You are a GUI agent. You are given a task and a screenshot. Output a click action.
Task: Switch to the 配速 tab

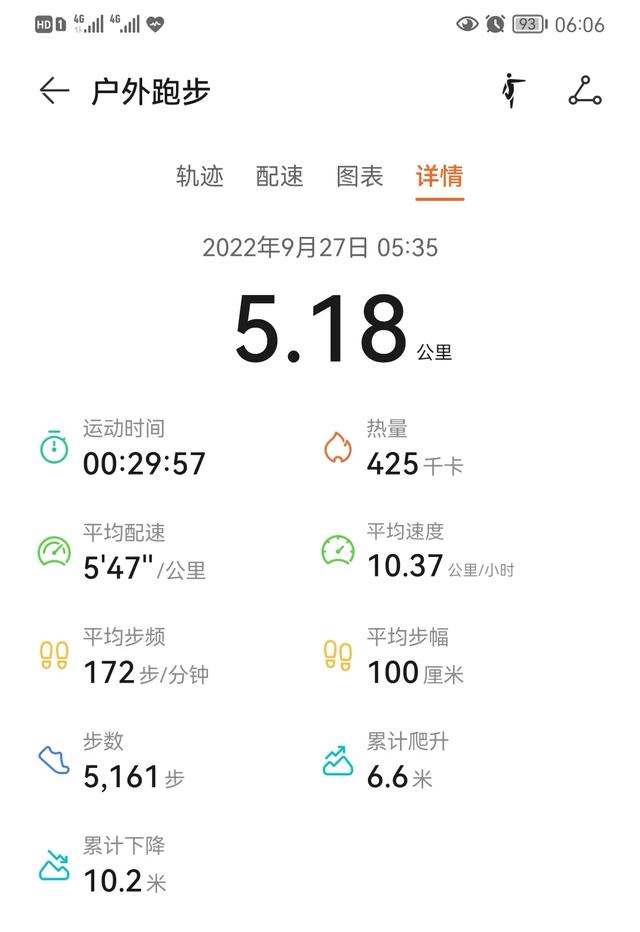click(x=280, y=177)
